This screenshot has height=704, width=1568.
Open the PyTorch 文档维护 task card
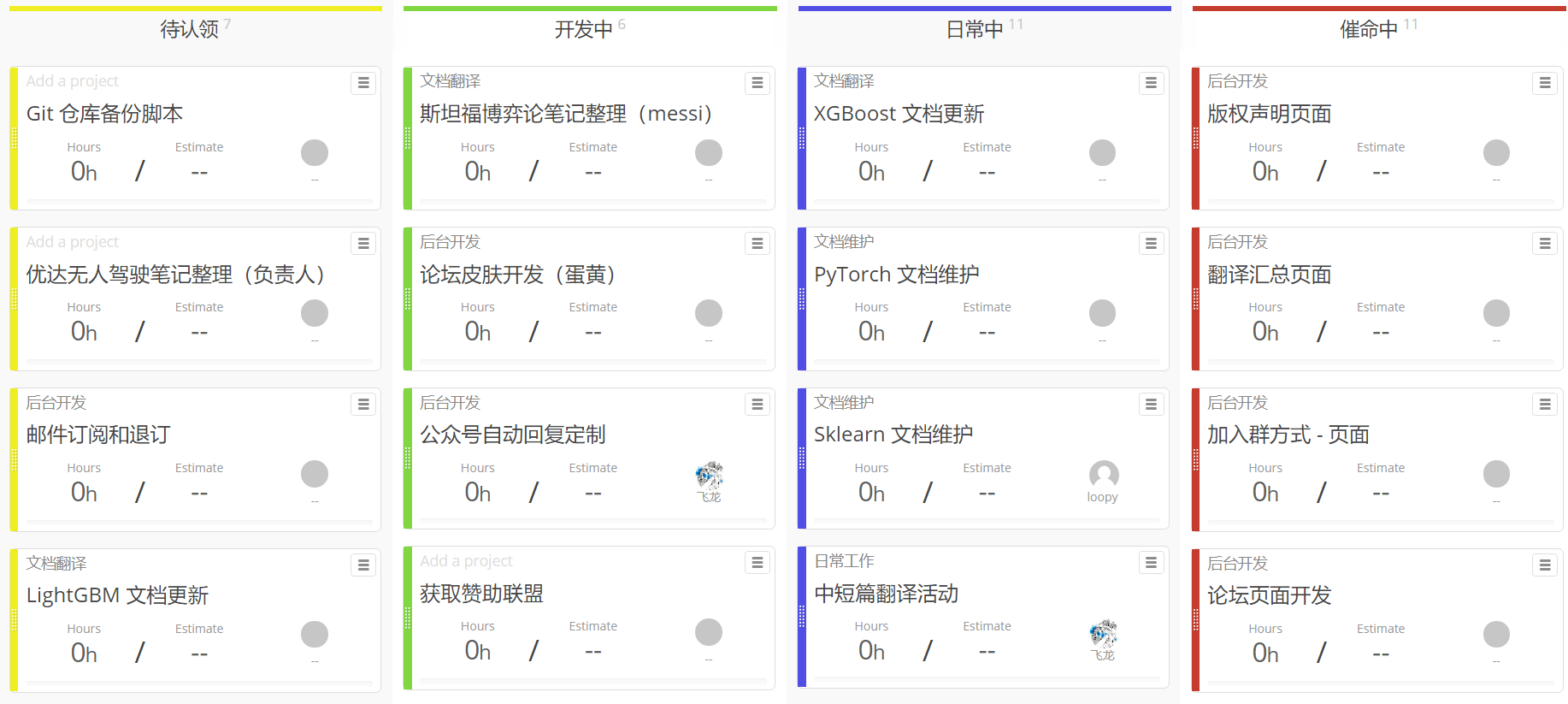[x=896, y=275]
